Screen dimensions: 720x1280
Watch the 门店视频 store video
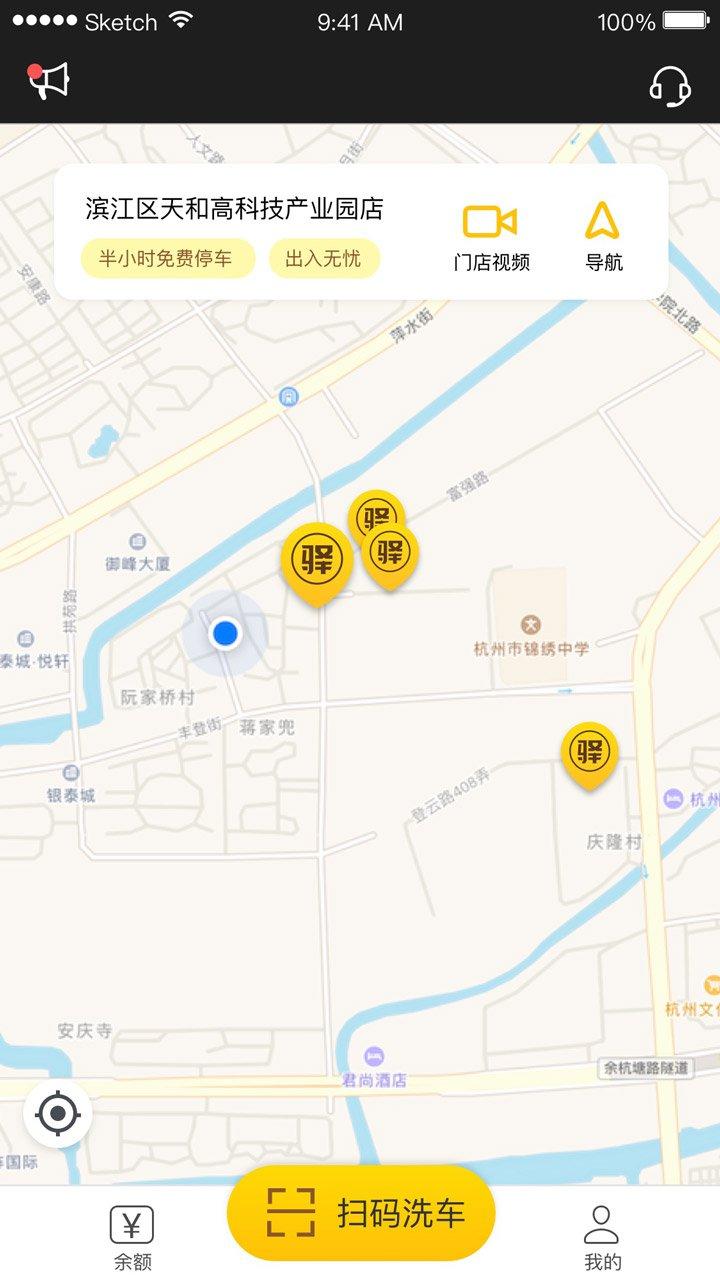click(491, 237)
